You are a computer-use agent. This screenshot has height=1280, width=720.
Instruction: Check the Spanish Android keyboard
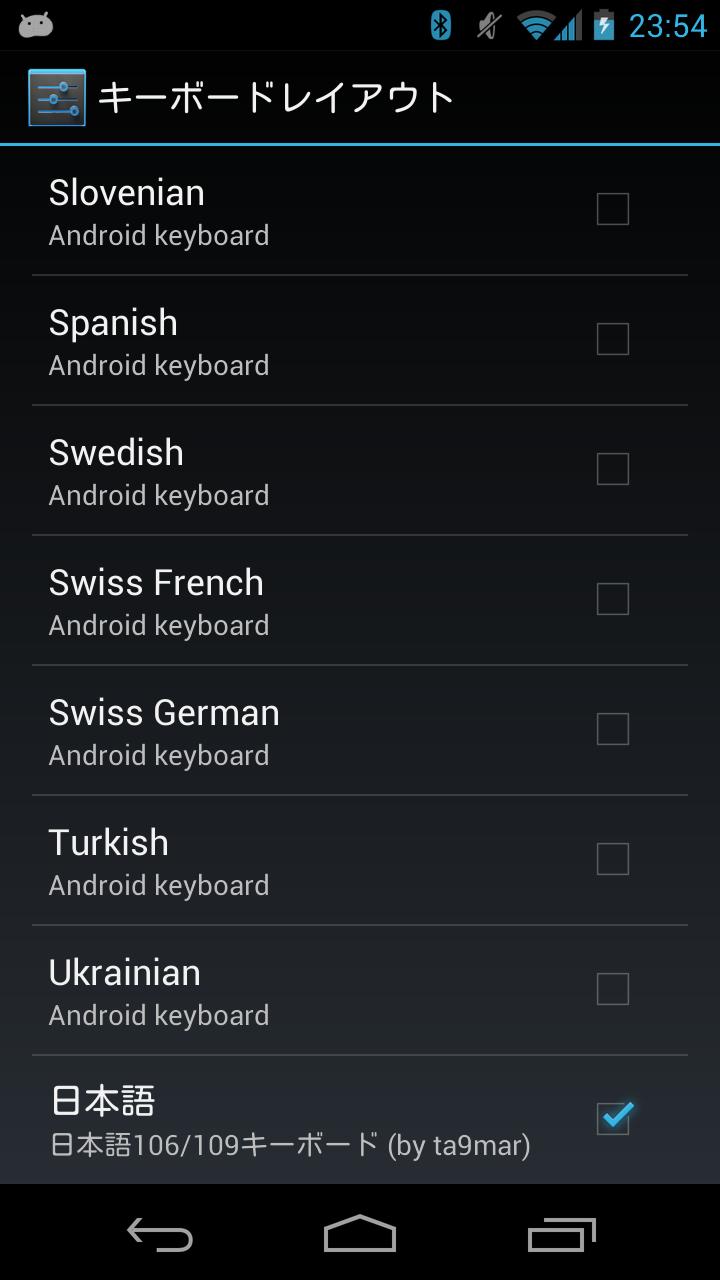(x=612, y=340)
